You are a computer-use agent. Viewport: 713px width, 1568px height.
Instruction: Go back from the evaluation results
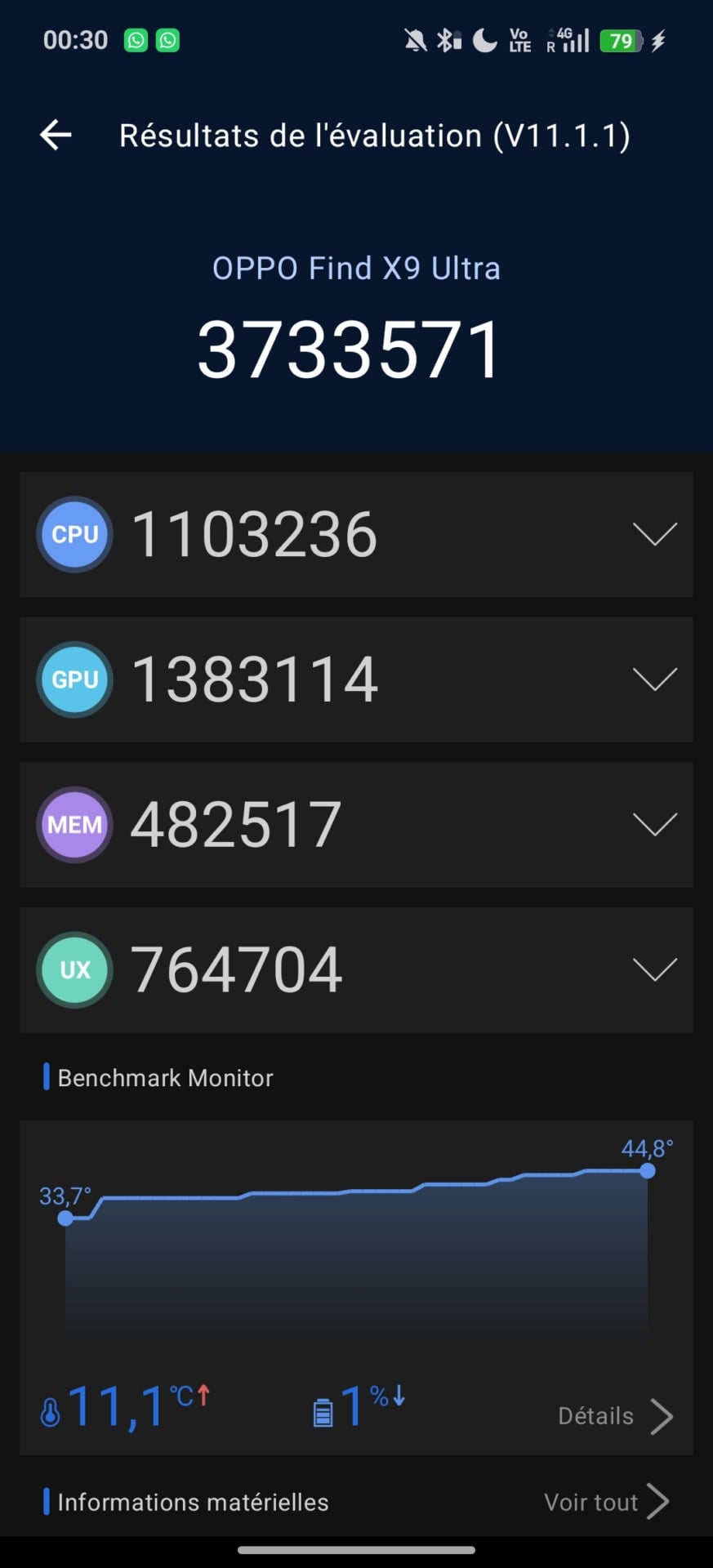(56, 135)
